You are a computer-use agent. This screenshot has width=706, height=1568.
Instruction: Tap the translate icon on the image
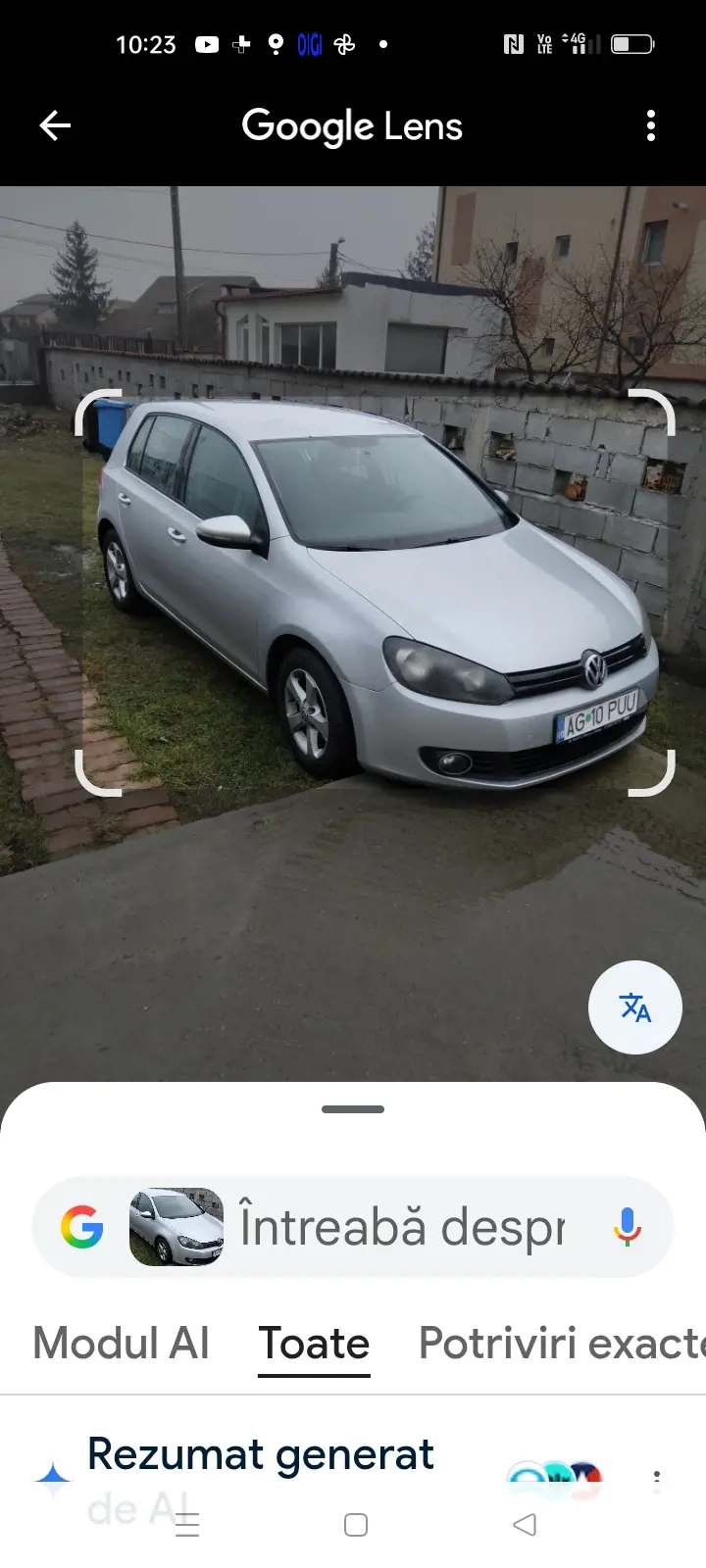(x=634, y=1008)
